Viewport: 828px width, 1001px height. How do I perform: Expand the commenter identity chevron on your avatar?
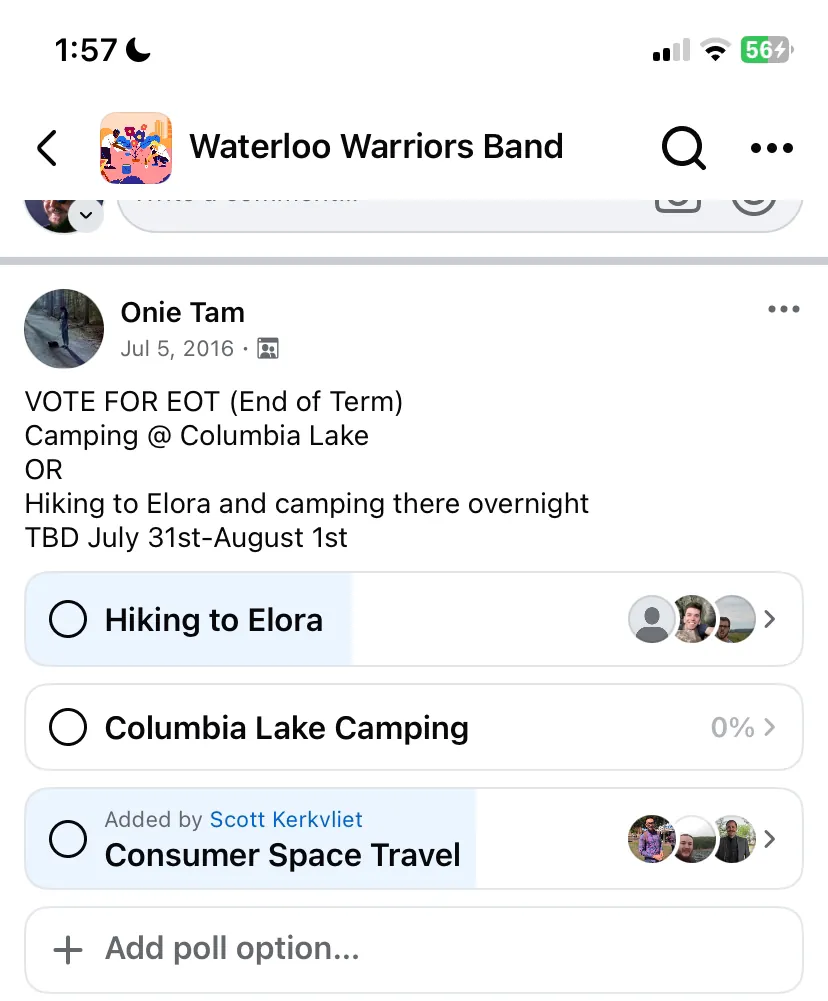click(86, 214)
